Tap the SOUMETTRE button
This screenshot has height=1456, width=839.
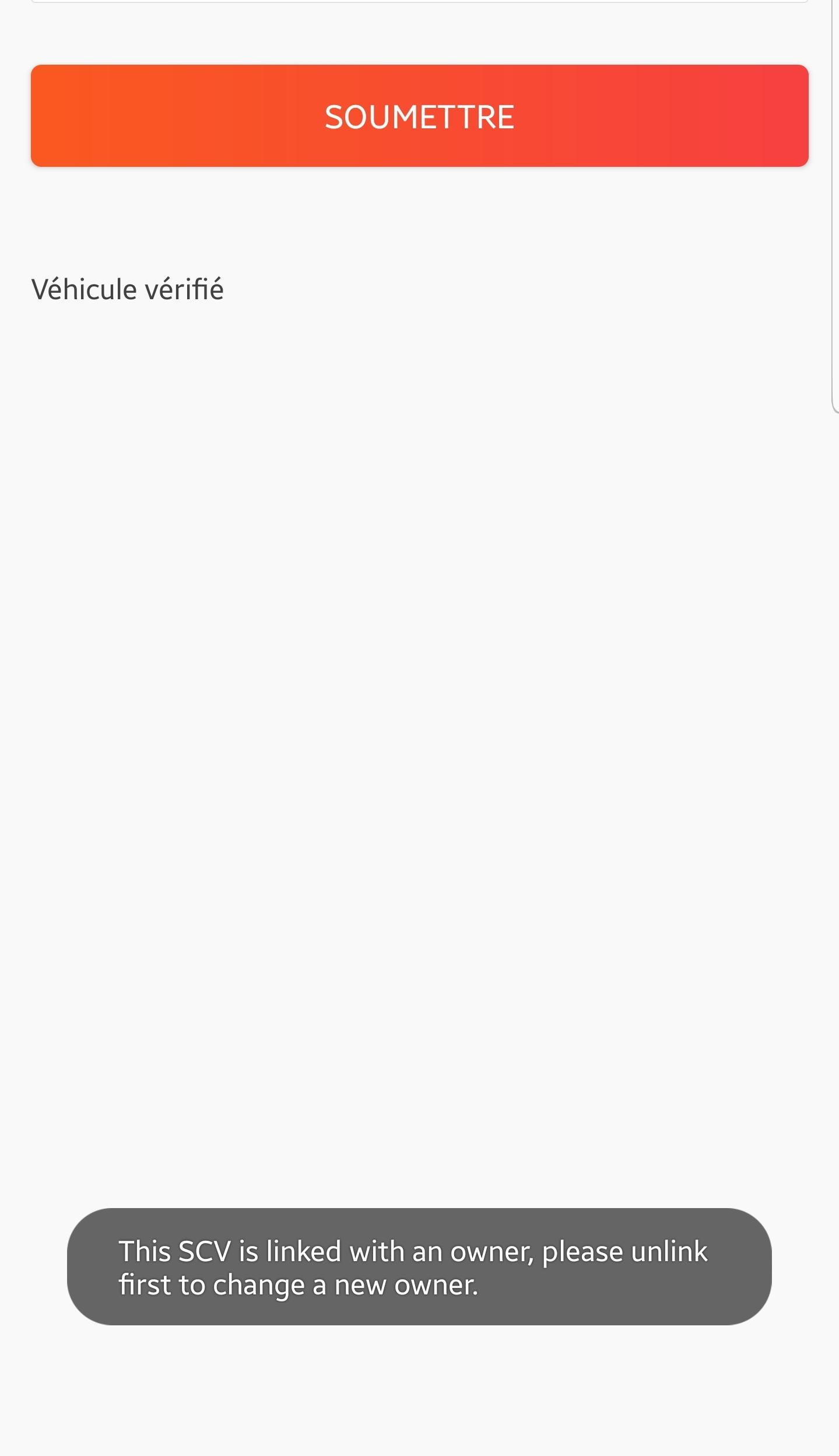coord(419,116)
